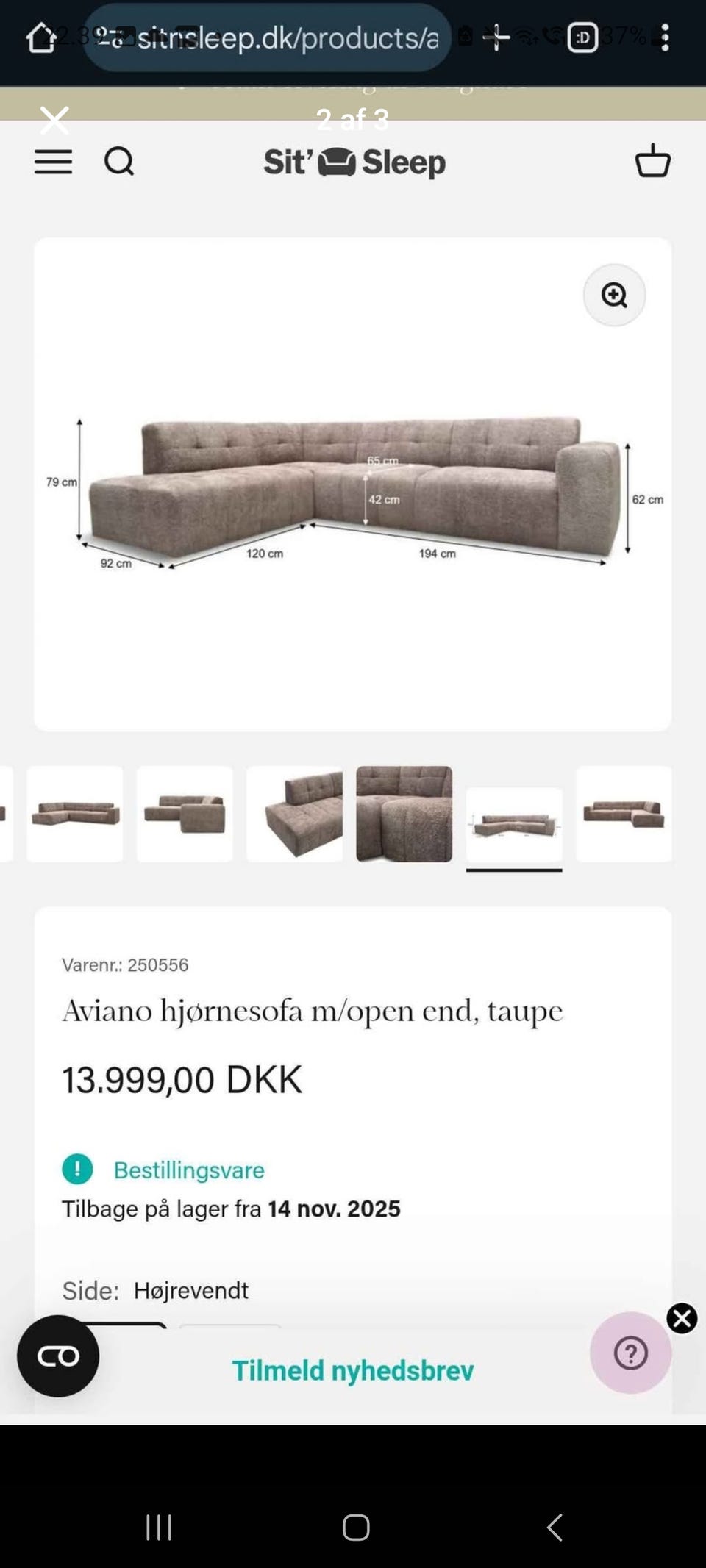The image size is (706, 1568).
Task: Open the site search magnifier
Action: [119, 161]
